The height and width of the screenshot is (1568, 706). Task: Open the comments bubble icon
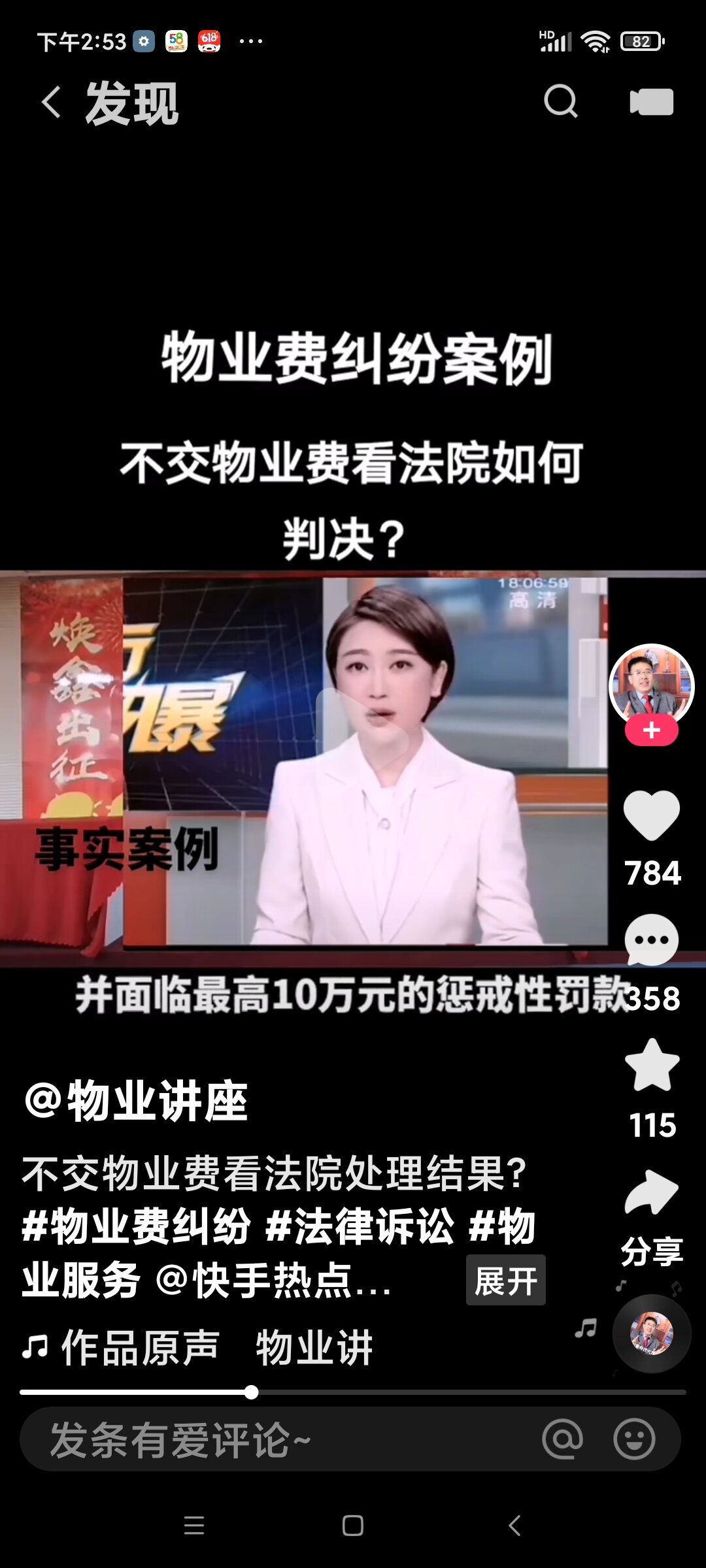coord(652,940)
